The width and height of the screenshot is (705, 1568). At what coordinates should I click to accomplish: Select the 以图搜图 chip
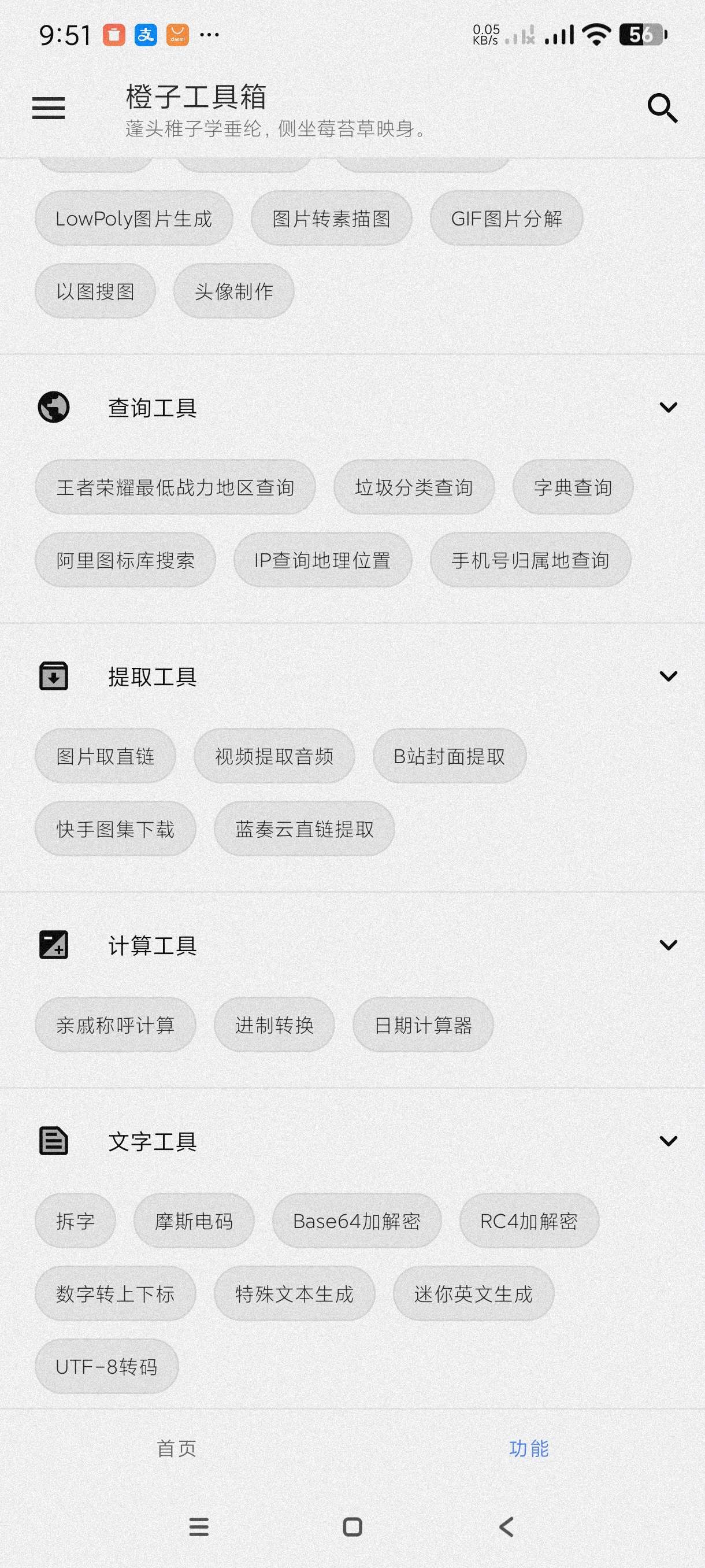[95, 291]
